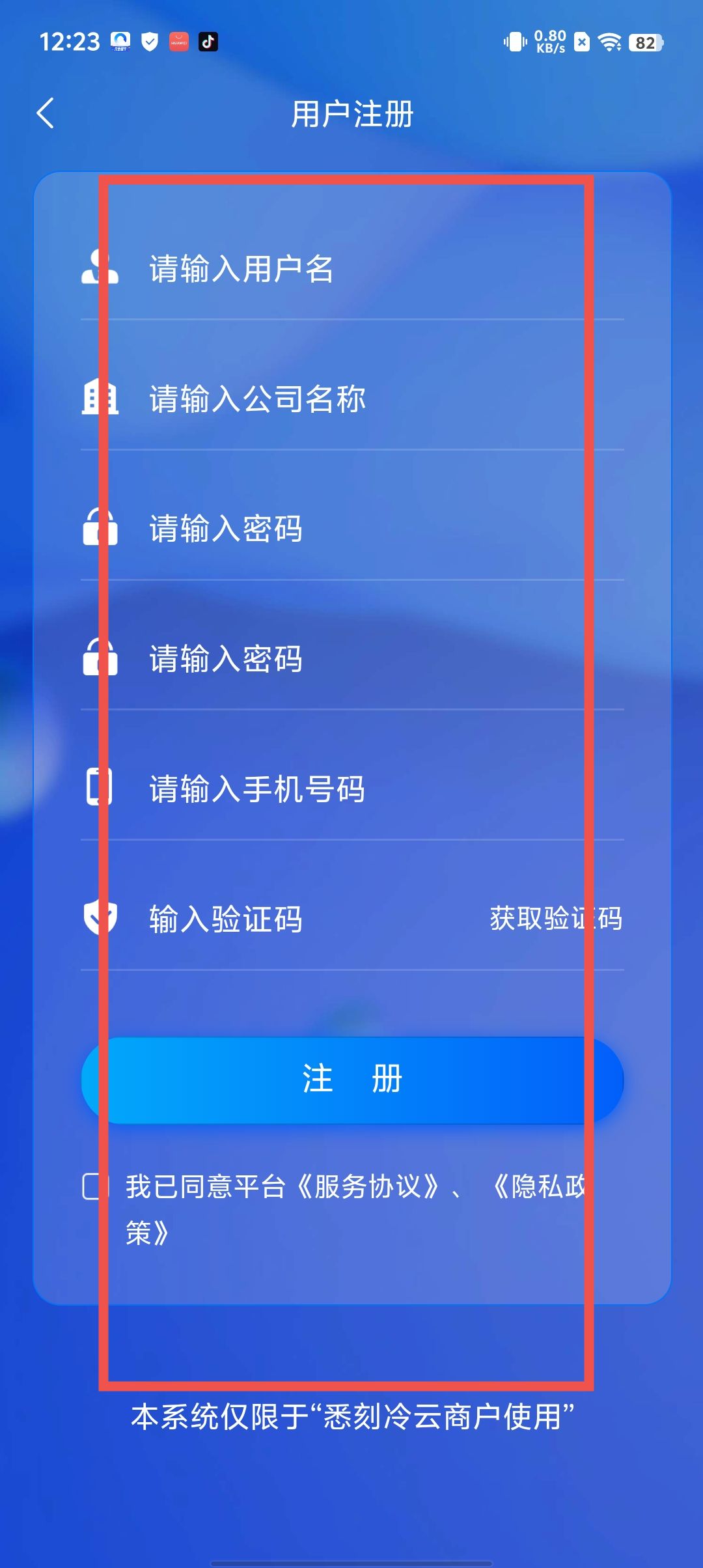This screenshot has height=1568, width=703.
Task: Open the 《服务协议》 service agreement link
Action: [x=368, y=1186]
